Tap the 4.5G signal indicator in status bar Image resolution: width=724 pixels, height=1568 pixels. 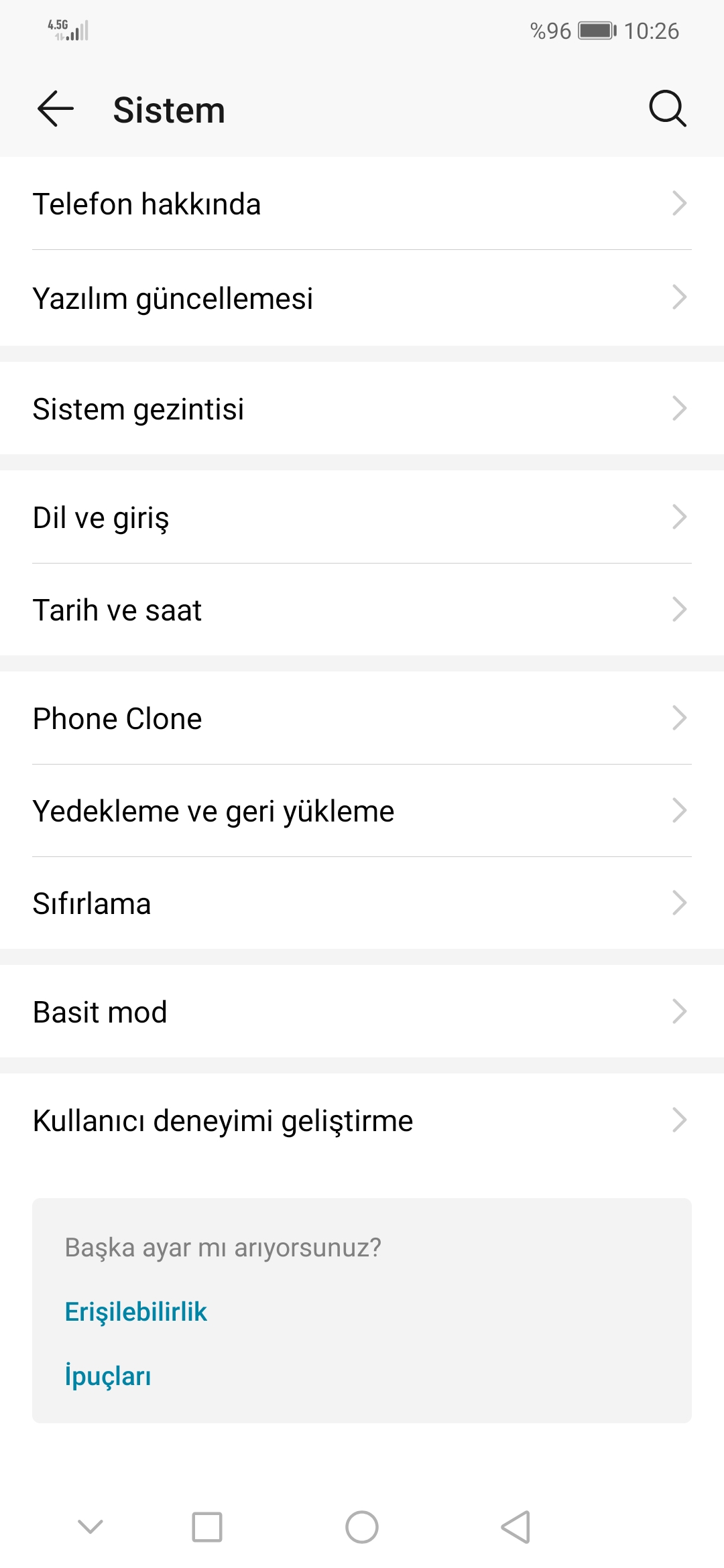tap(67, 28)
